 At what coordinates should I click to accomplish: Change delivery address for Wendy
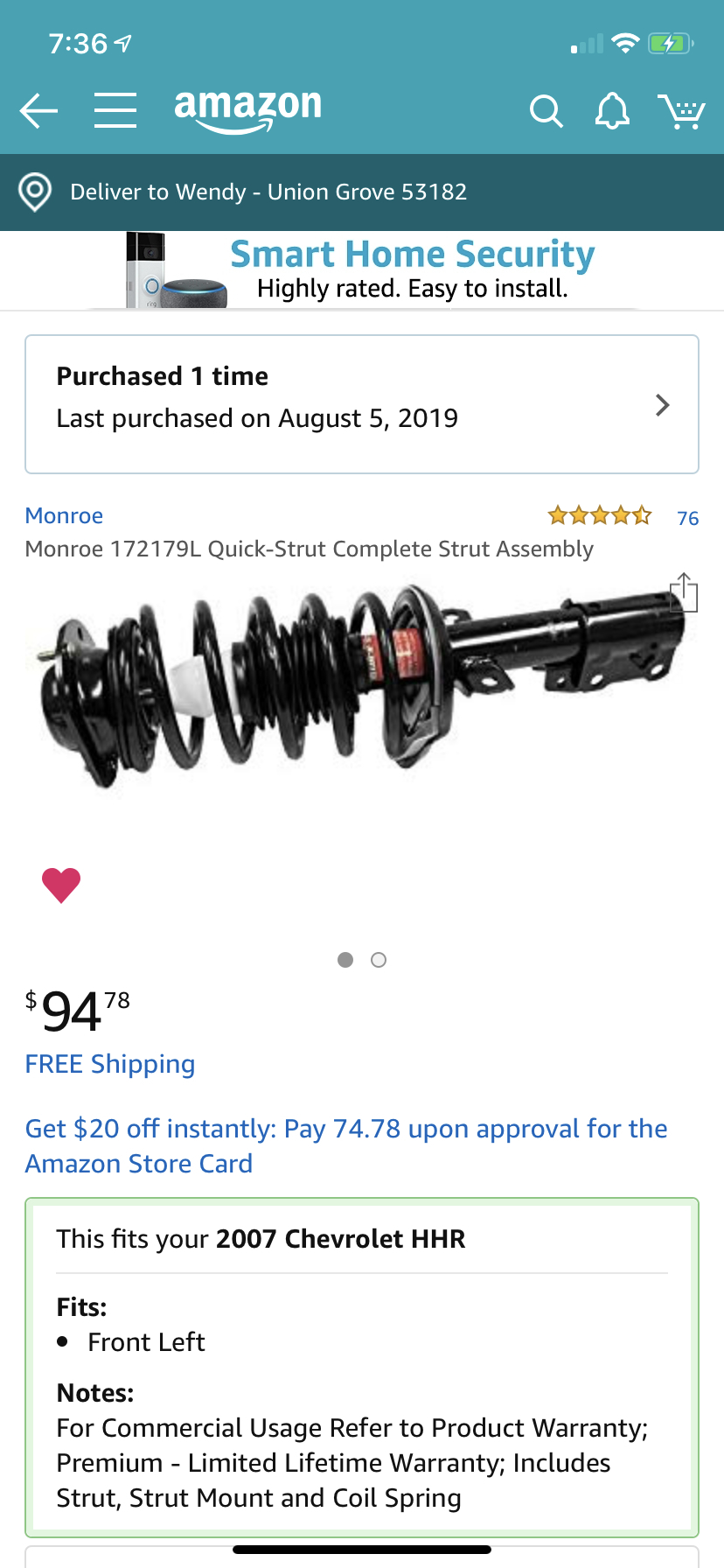268,192
